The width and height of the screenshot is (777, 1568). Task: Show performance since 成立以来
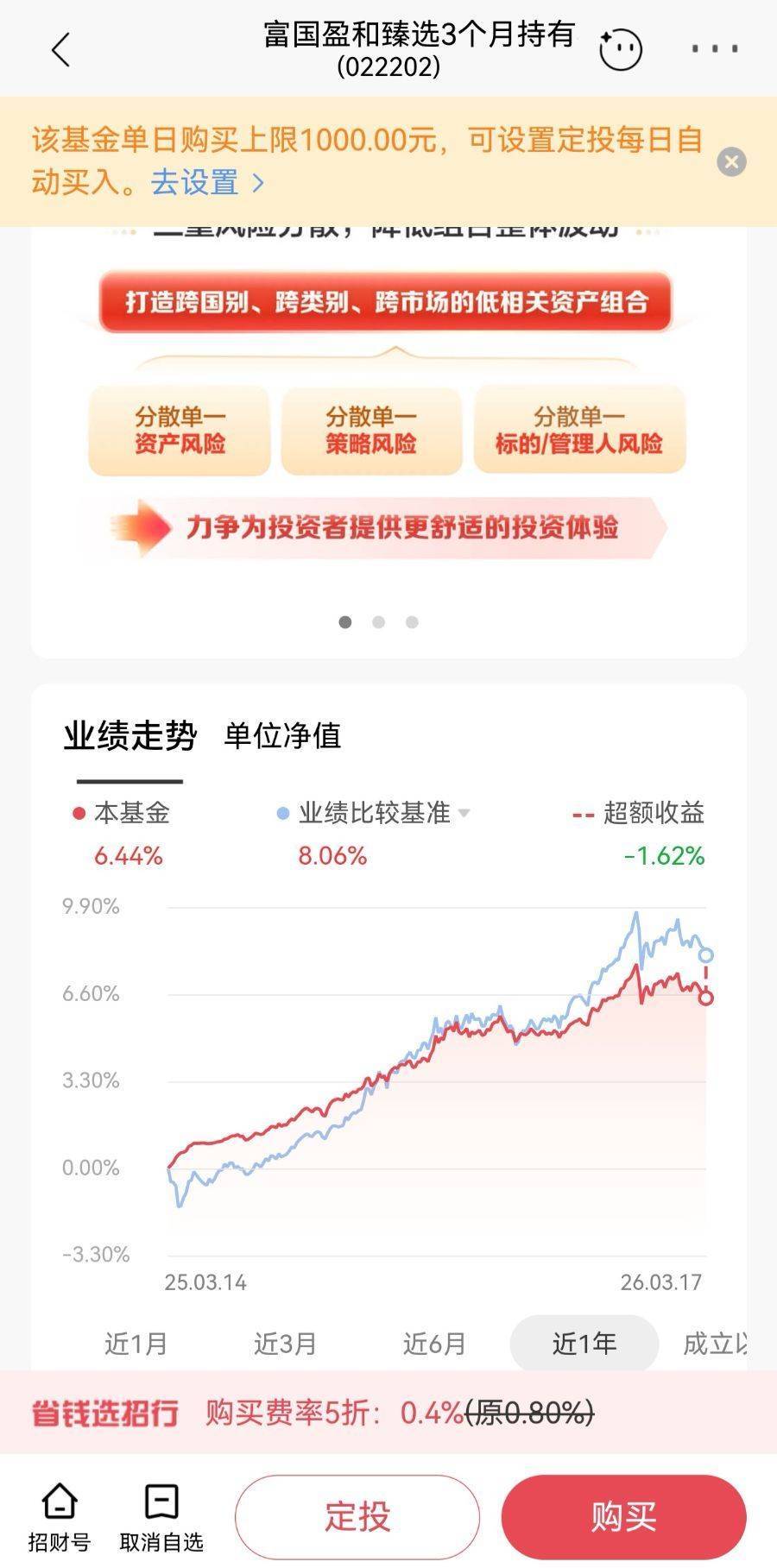715,1344
